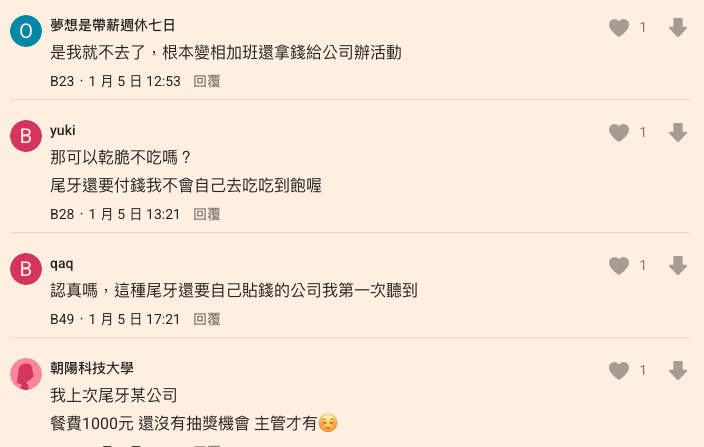Open yuki's profile avatar
704x447 pixels.
click(26, 136)
